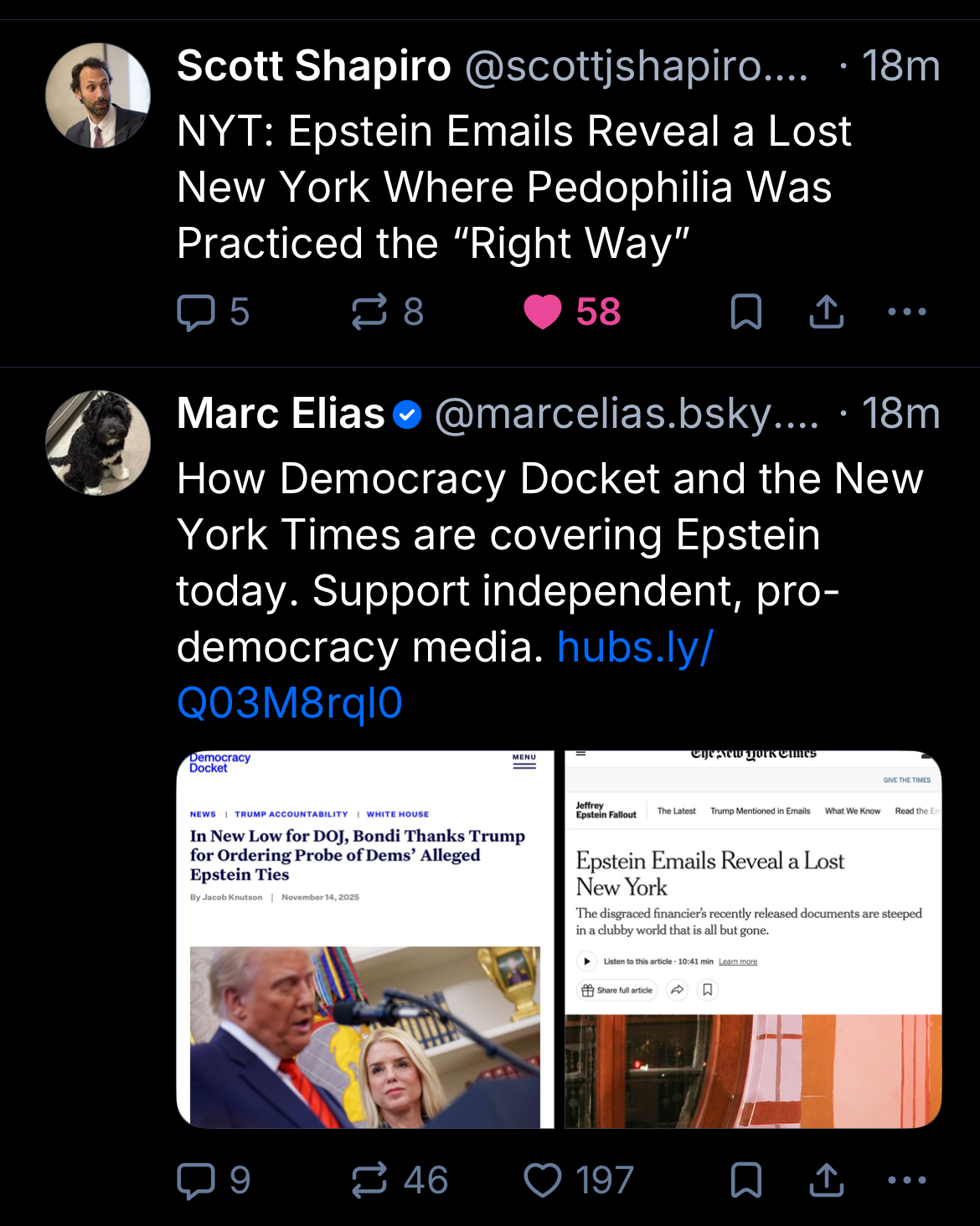
Task: Bookmark Scott Shapiro's post
Action: coord(746,312)
